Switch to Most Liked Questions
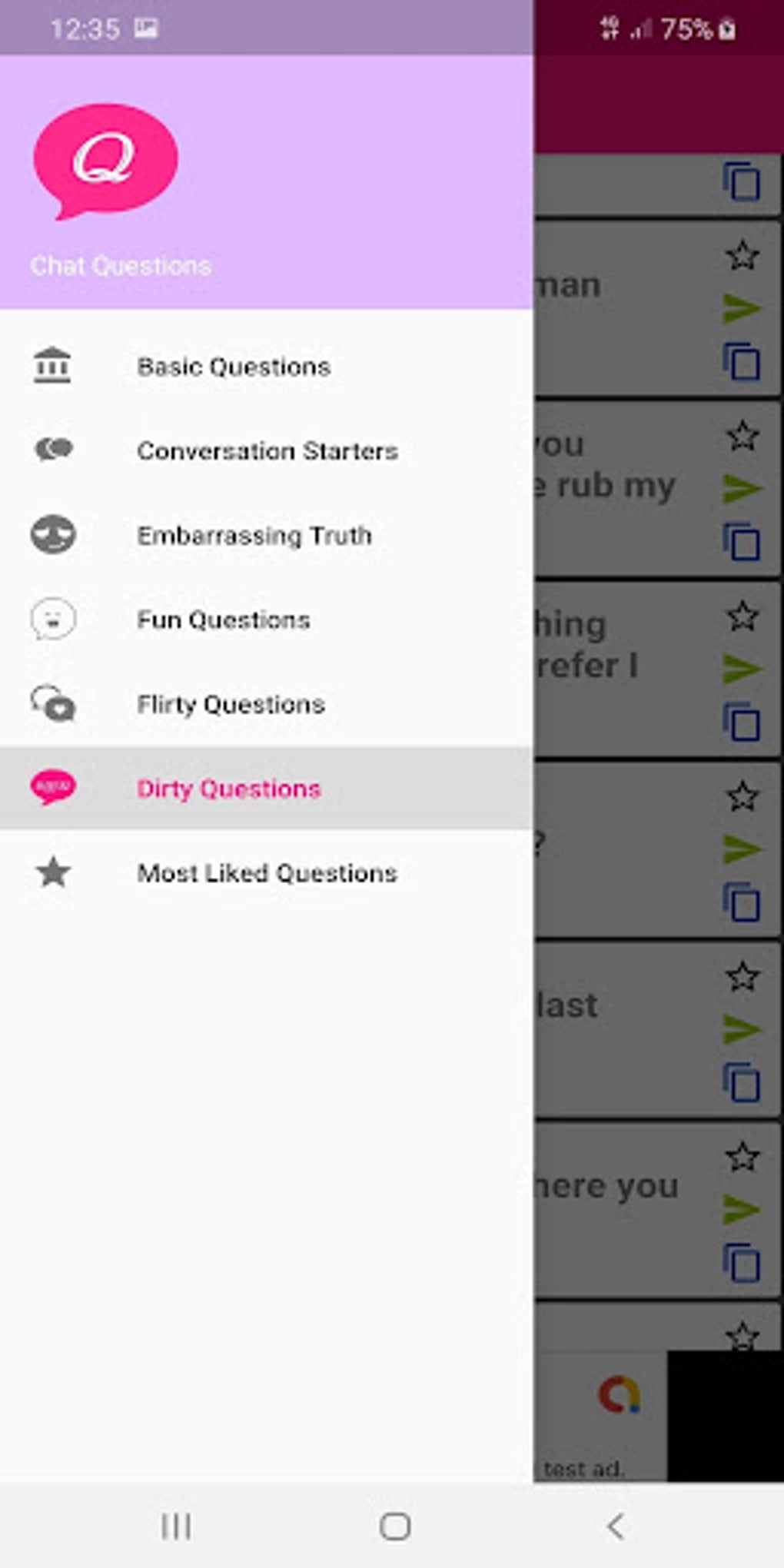 pyautogui.click(x=267, y=873)
